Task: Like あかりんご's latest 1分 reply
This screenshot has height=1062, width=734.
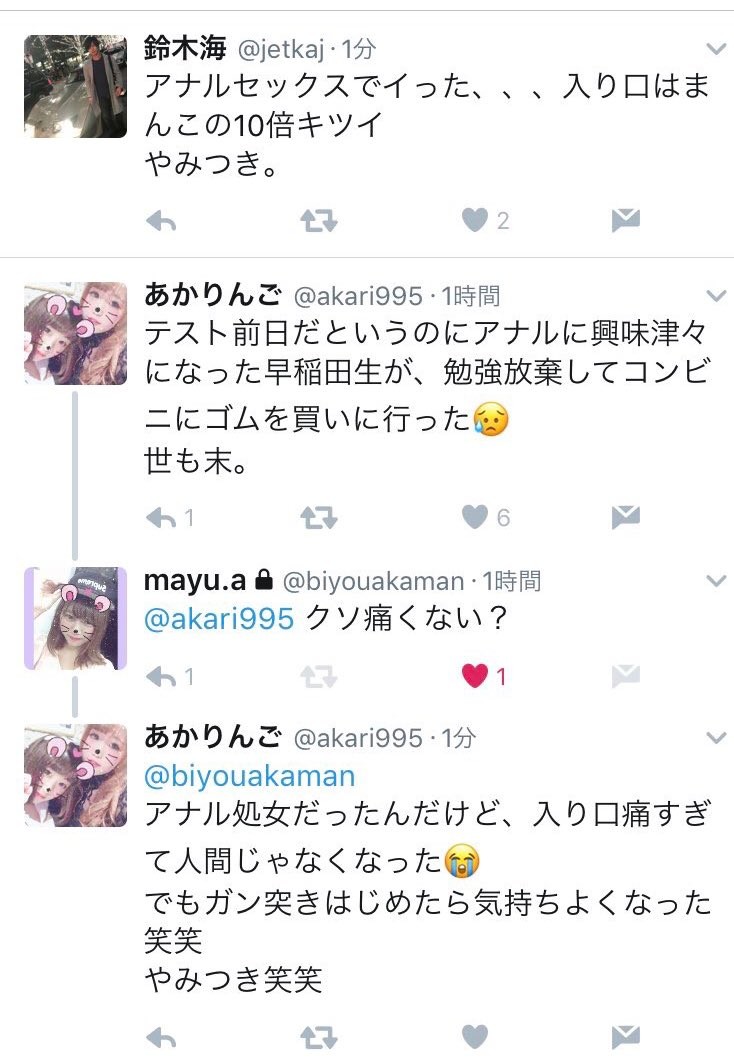Action: 475,1036
